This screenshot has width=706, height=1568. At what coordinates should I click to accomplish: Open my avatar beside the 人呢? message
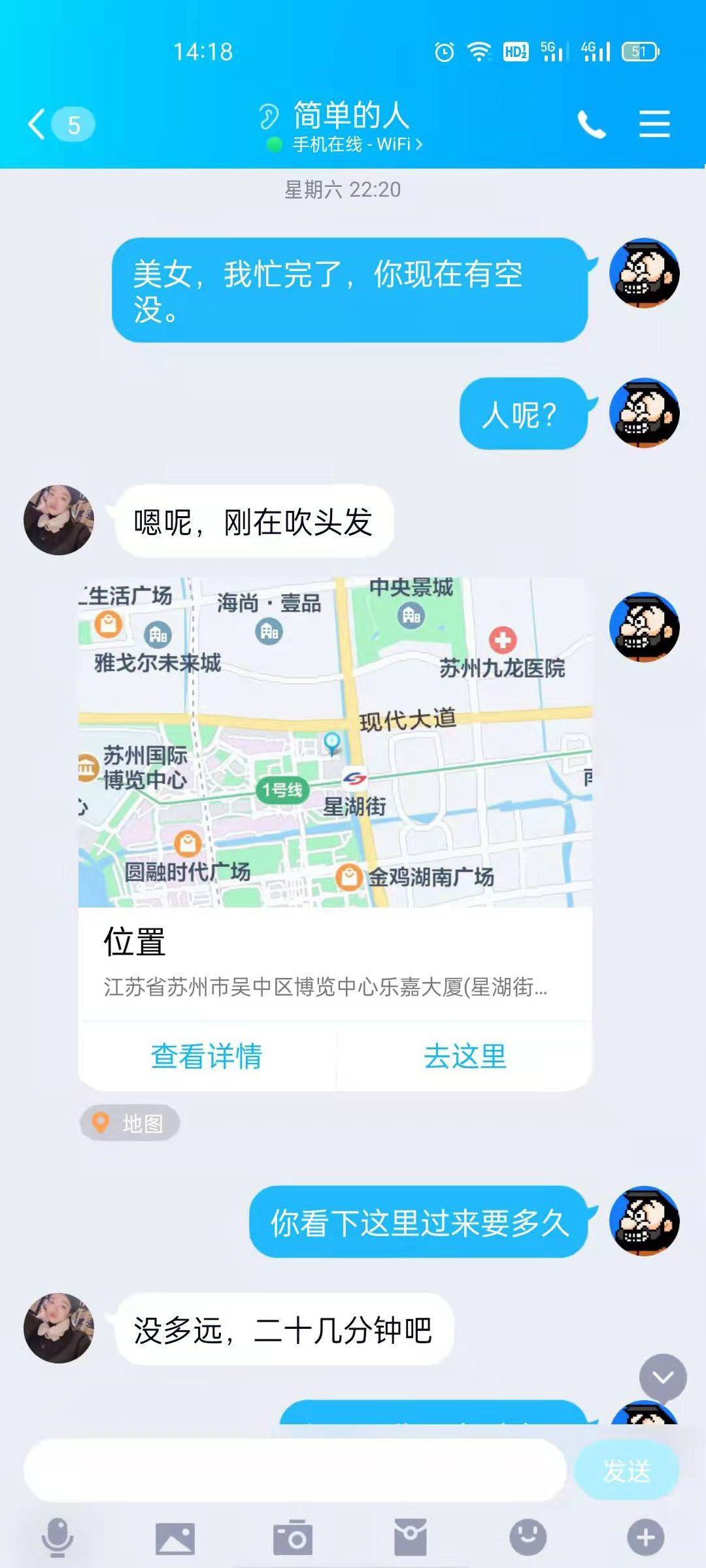click(644, 413)
